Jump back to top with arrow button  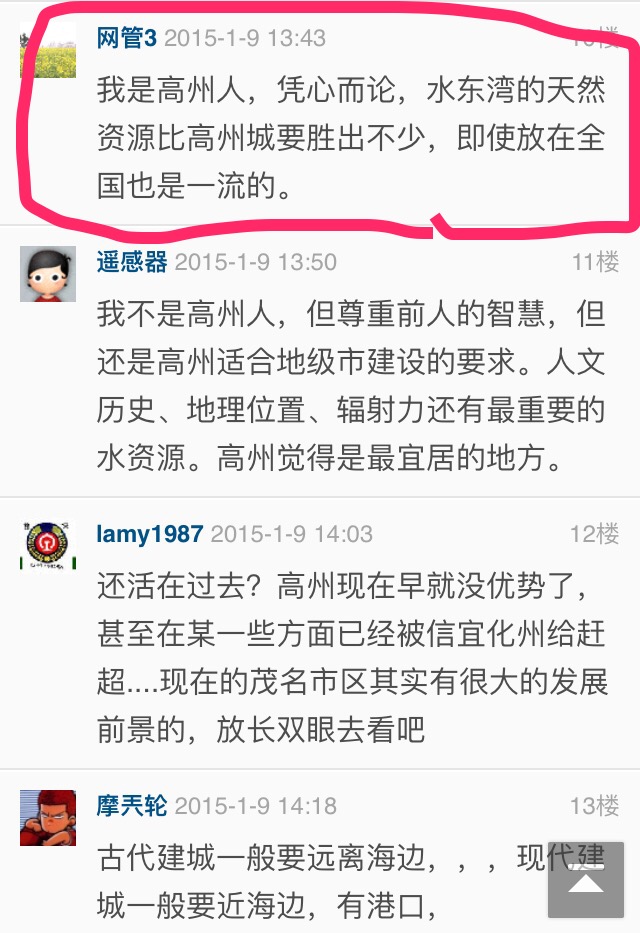click(x=586, y=880)
